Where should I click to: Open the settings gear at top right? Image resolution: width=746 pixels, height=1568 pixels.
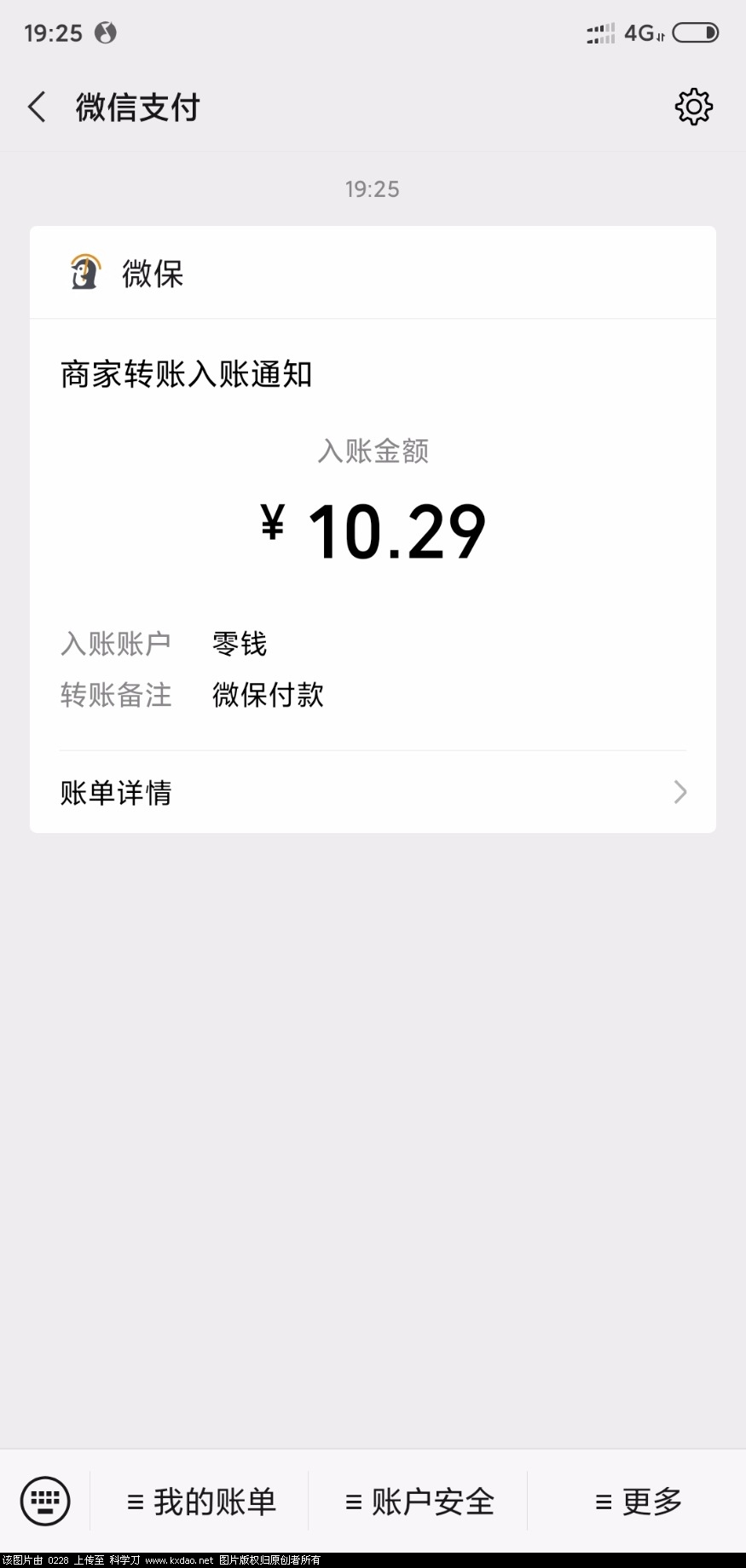pos(695,106)
